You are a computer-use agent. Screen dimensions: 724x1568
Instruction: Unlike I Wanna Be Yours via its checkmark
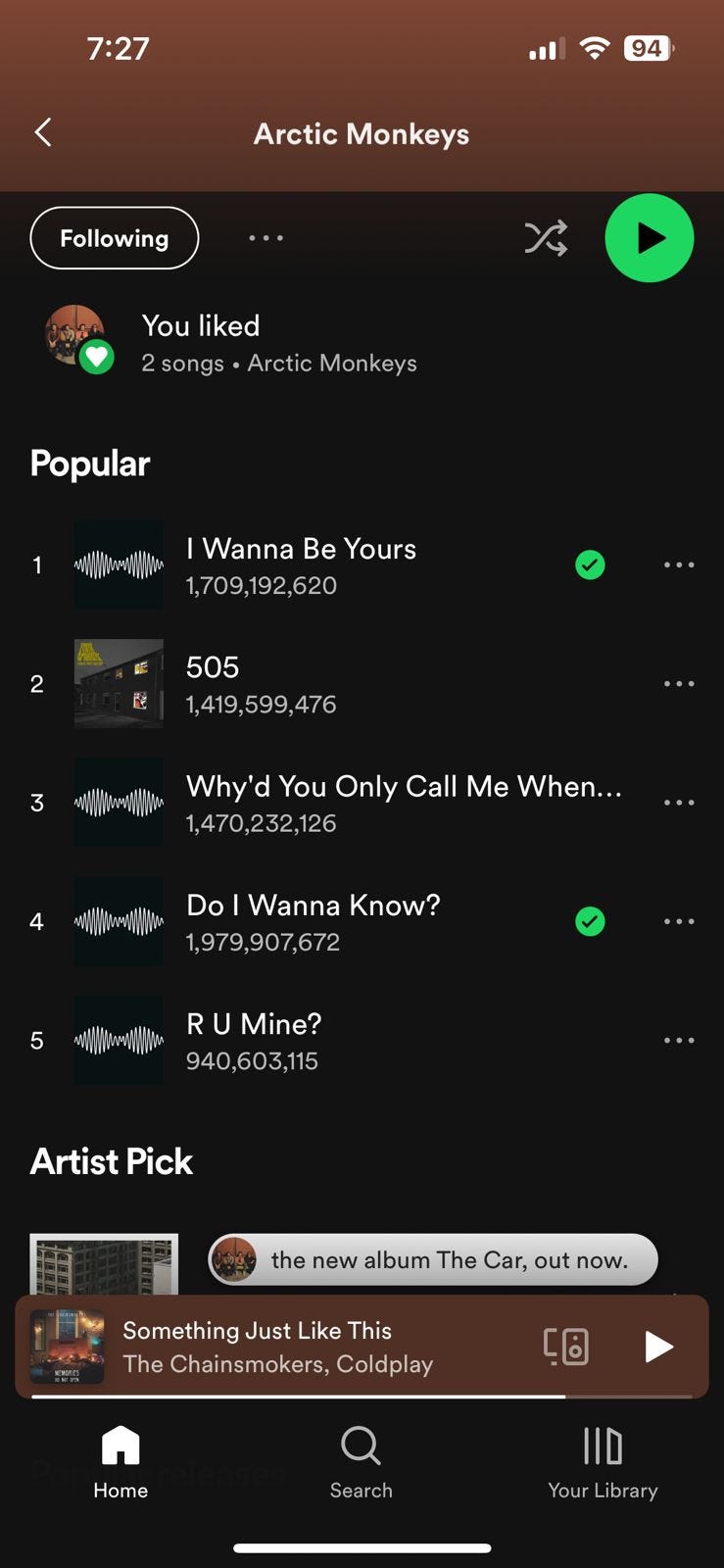point(590,564)
